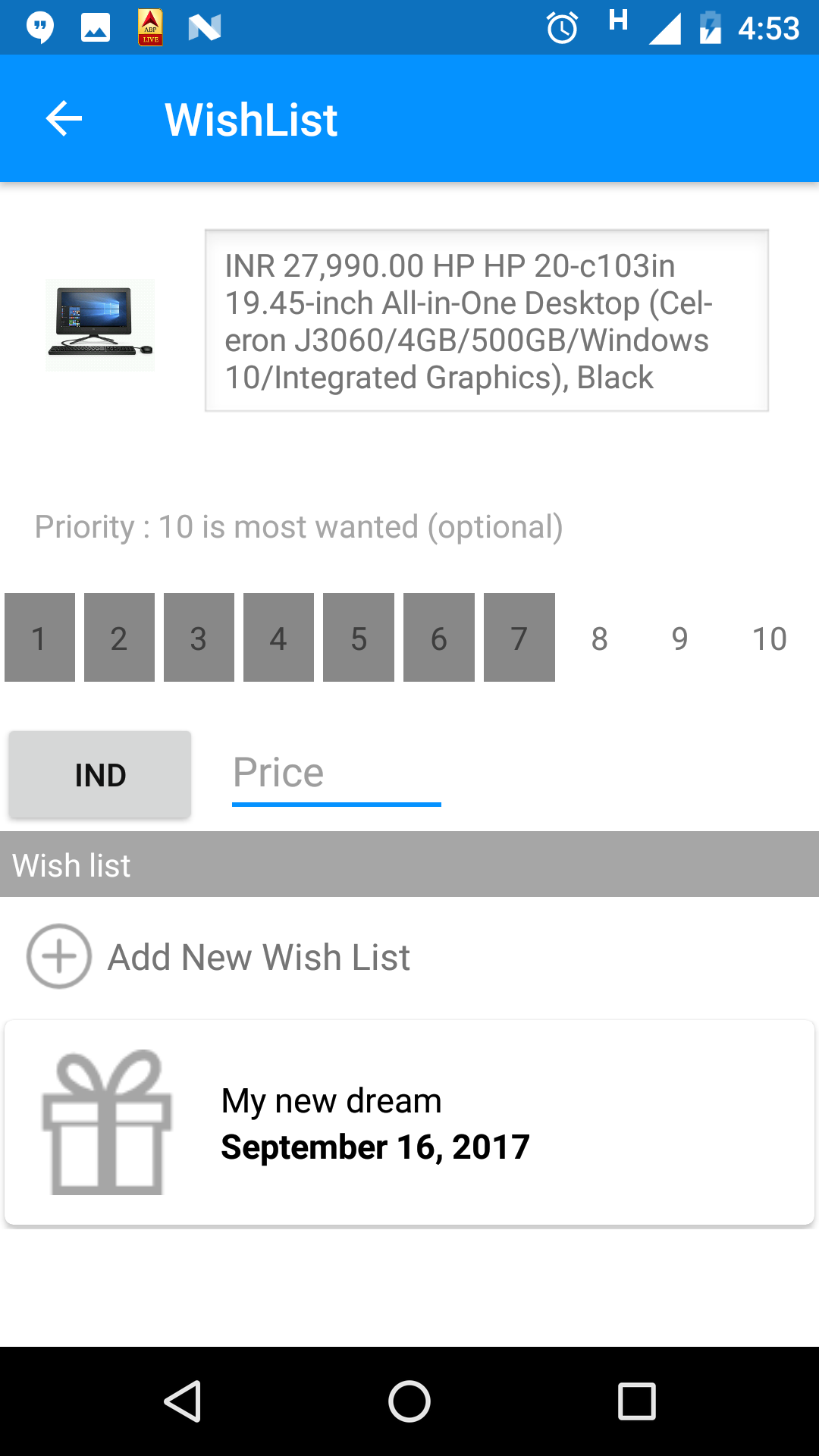Go to the Android home screen
The width and height of the screenshot is (819, 1456).
409,1401
